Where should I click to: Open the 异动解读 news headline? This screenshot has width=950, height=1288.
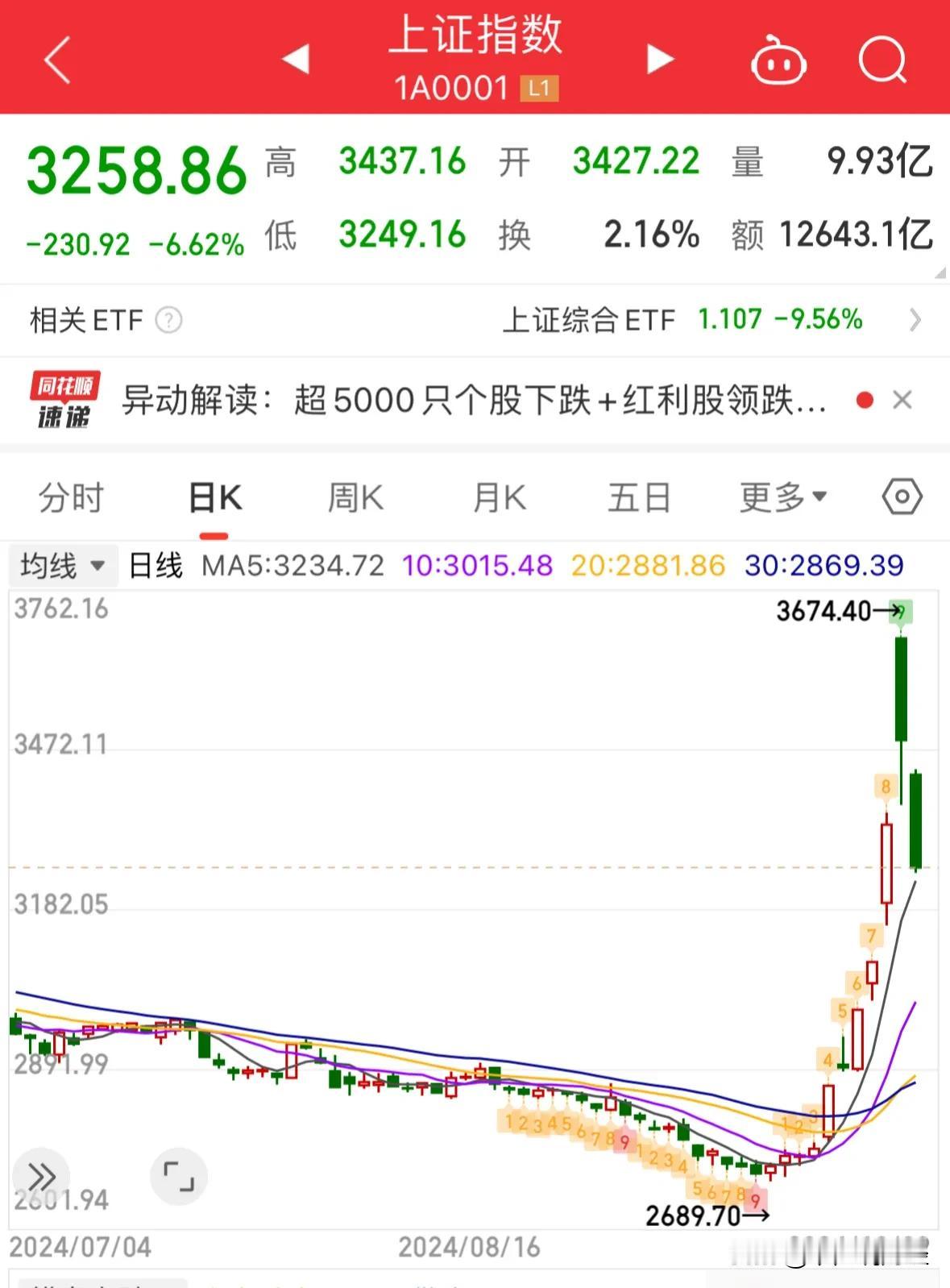(x=475, y=399)
